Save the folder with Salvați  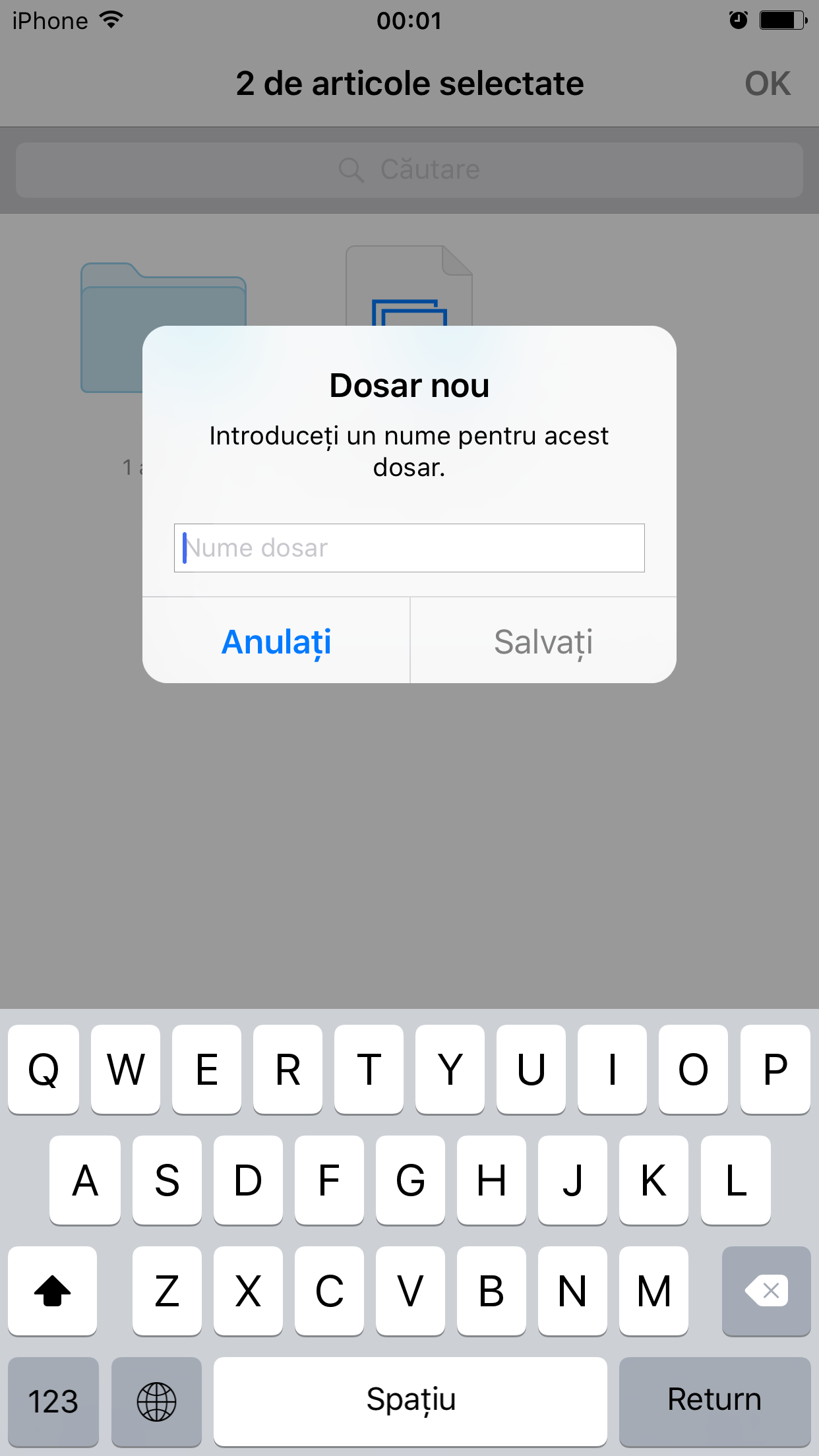click(543, 641)
